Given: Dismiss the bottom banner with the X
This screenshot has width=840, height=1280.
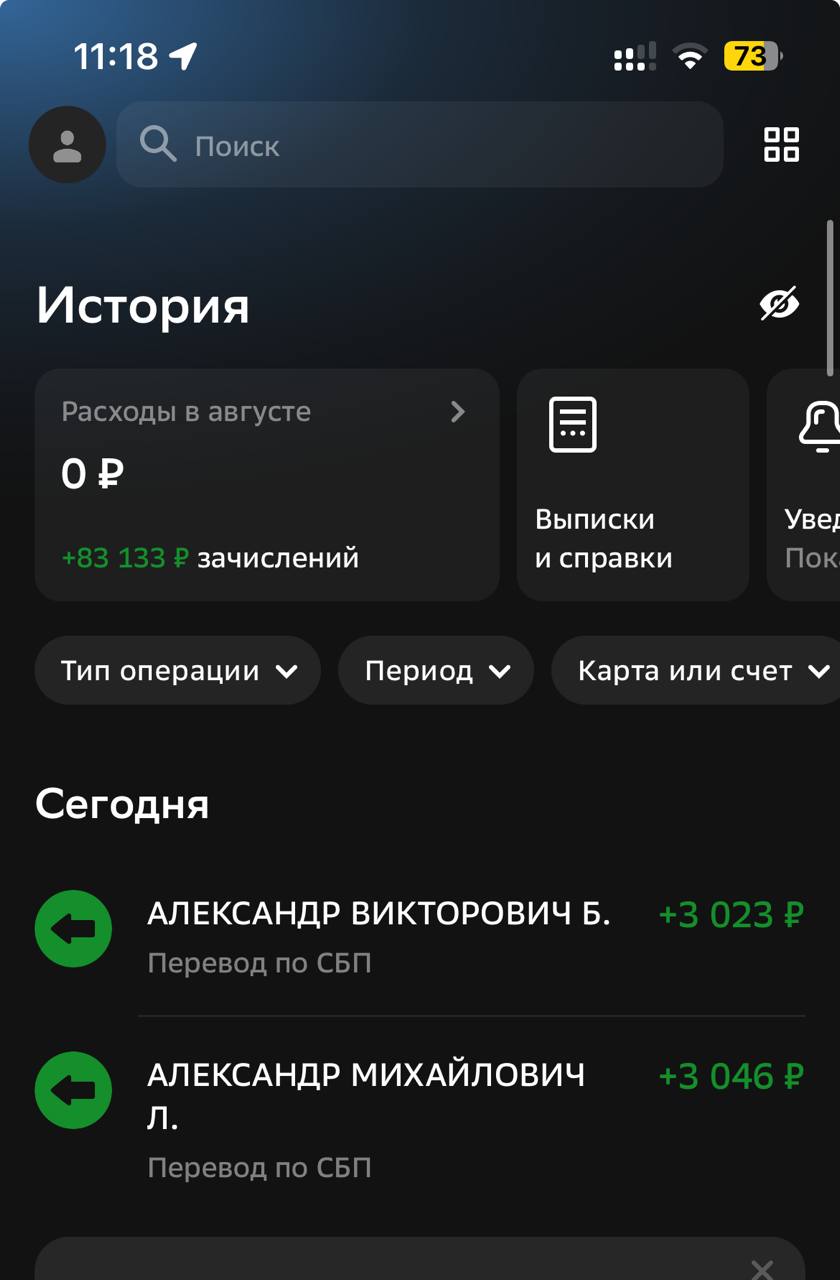Looking at the screenshot, I should (762, 1268).
